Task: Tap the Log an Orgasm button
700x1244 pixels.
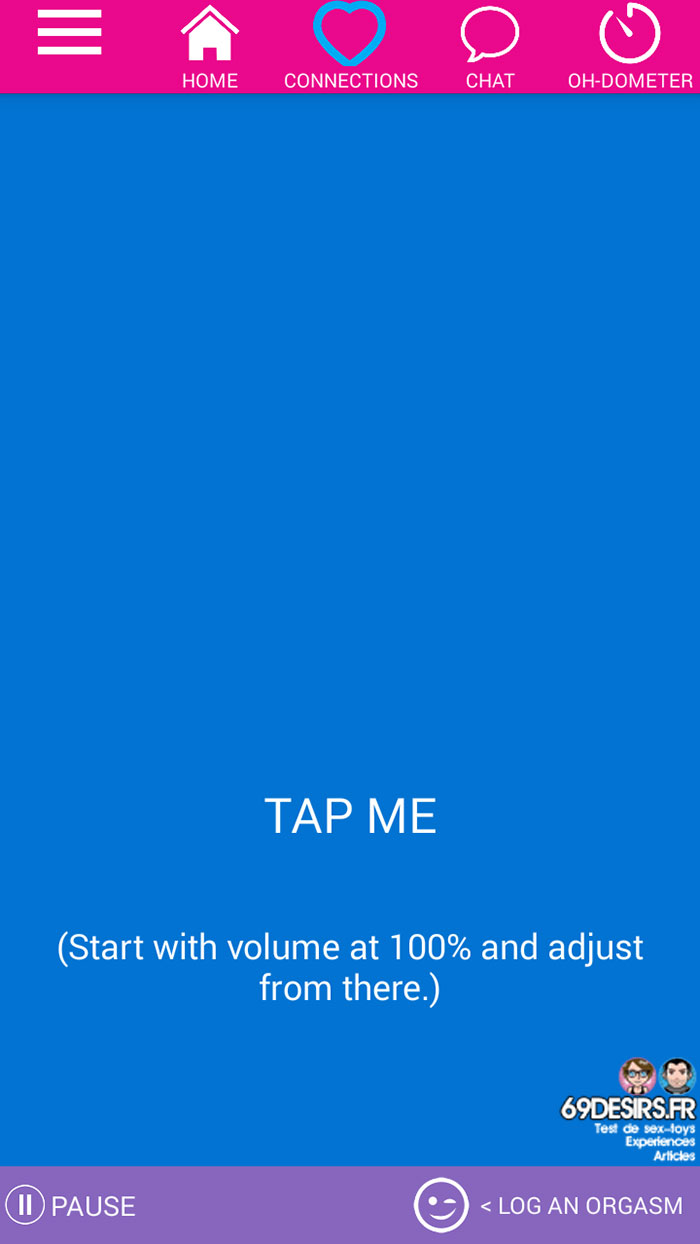Action: point(549,1205)
